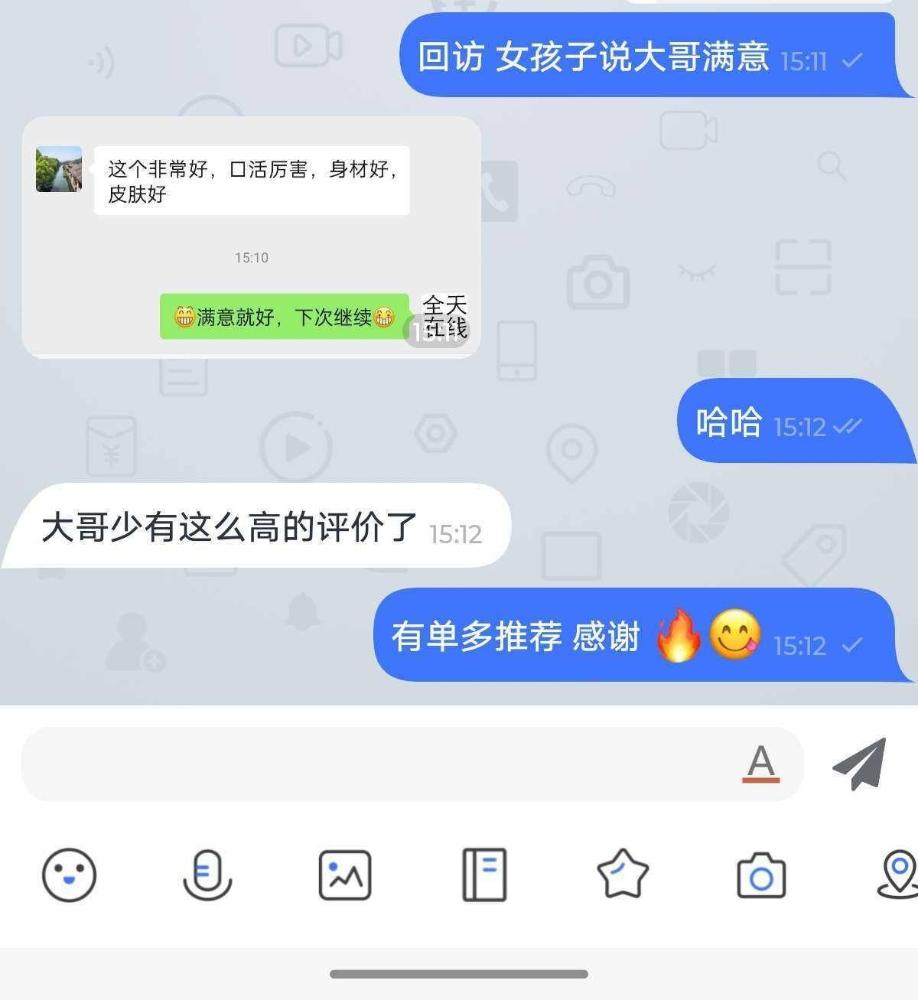Viewport: 918px width, 1000px height.
Task: Send the message with paper plane icon
Action: point(859,765)
